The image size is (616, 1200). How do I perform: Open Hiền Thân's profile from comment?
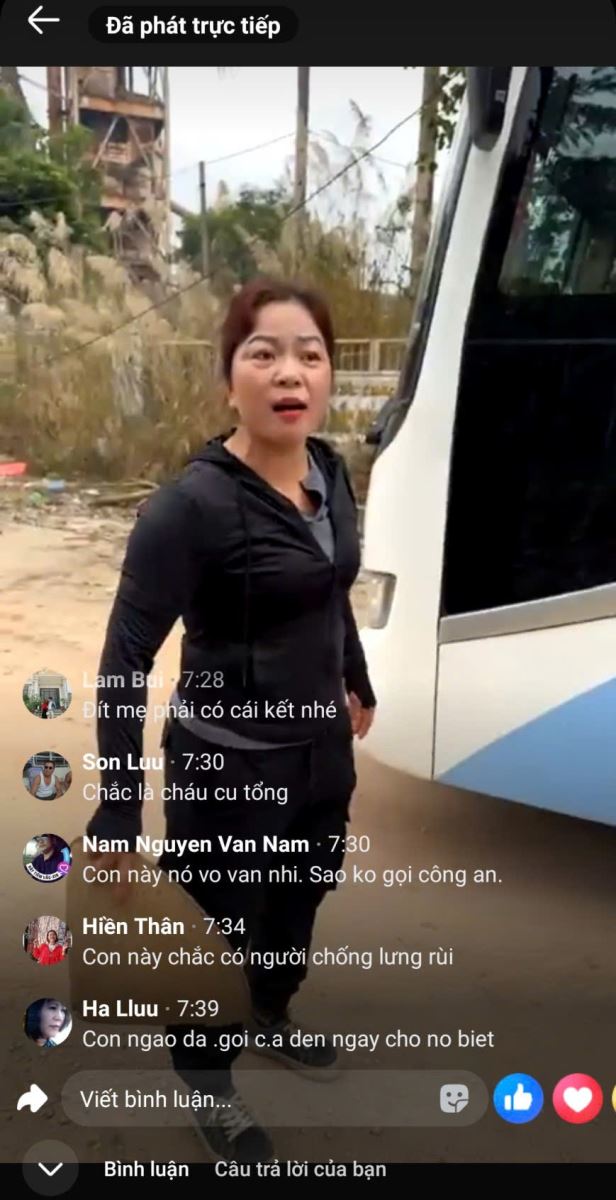[x=47, y=940]
